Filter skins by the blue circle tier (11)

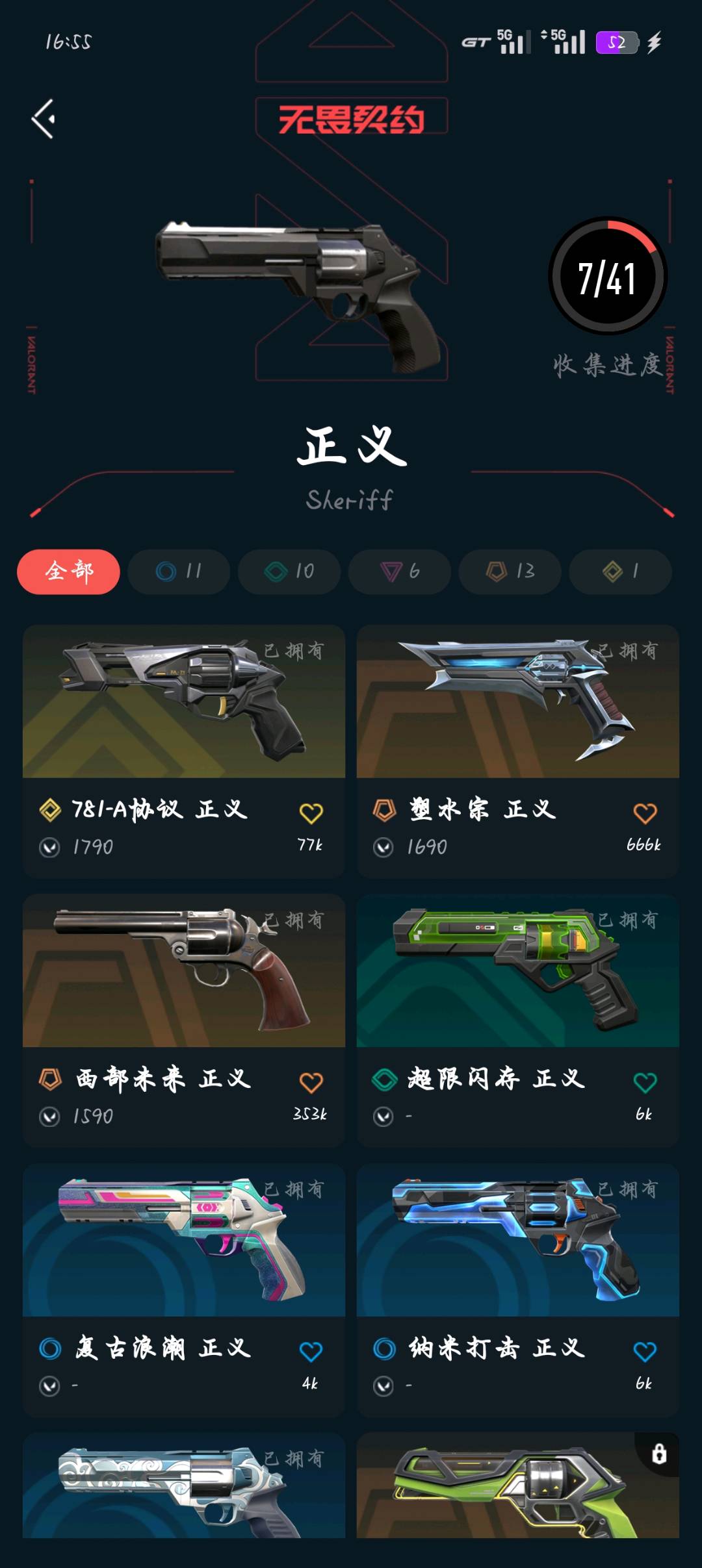[179, 572]
